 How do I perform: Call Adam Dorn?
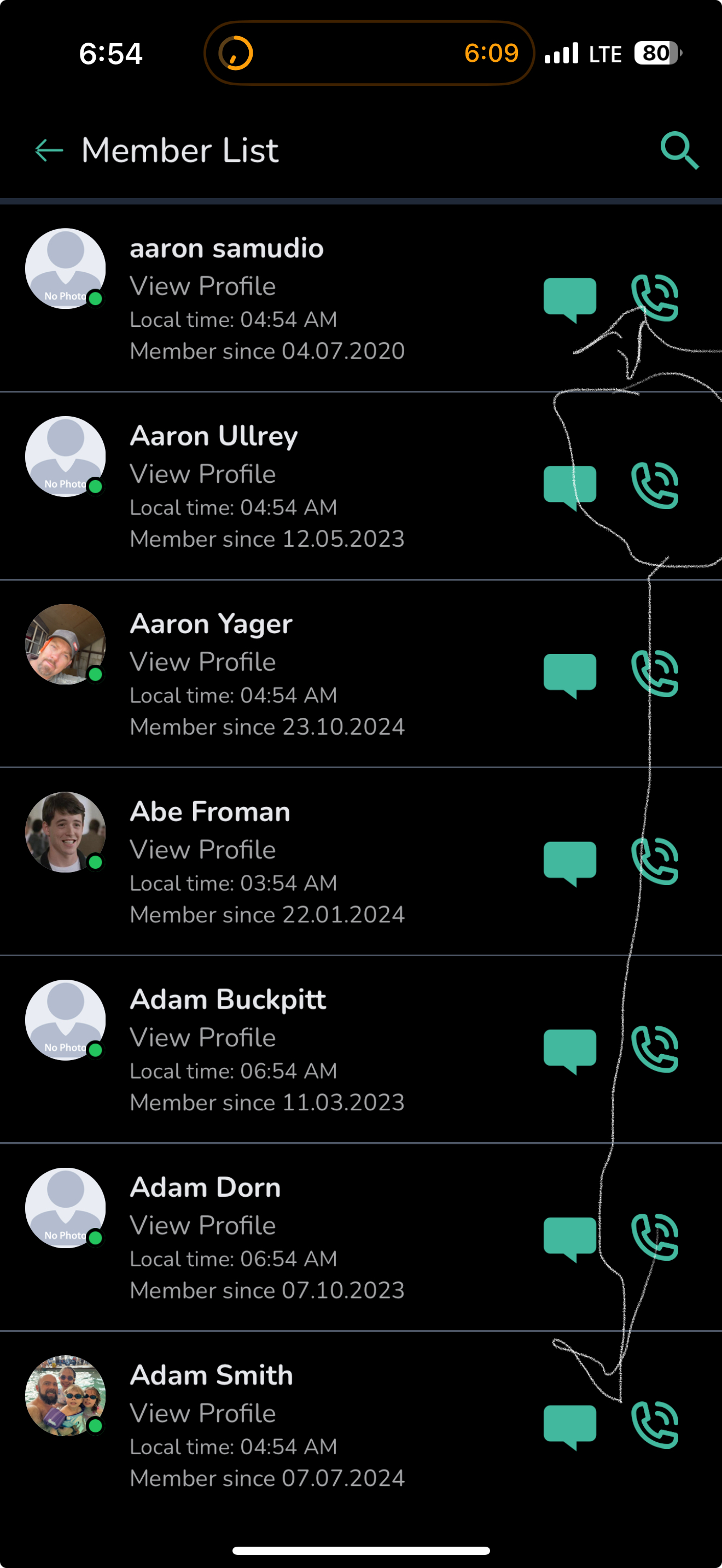pos(654,1237)
